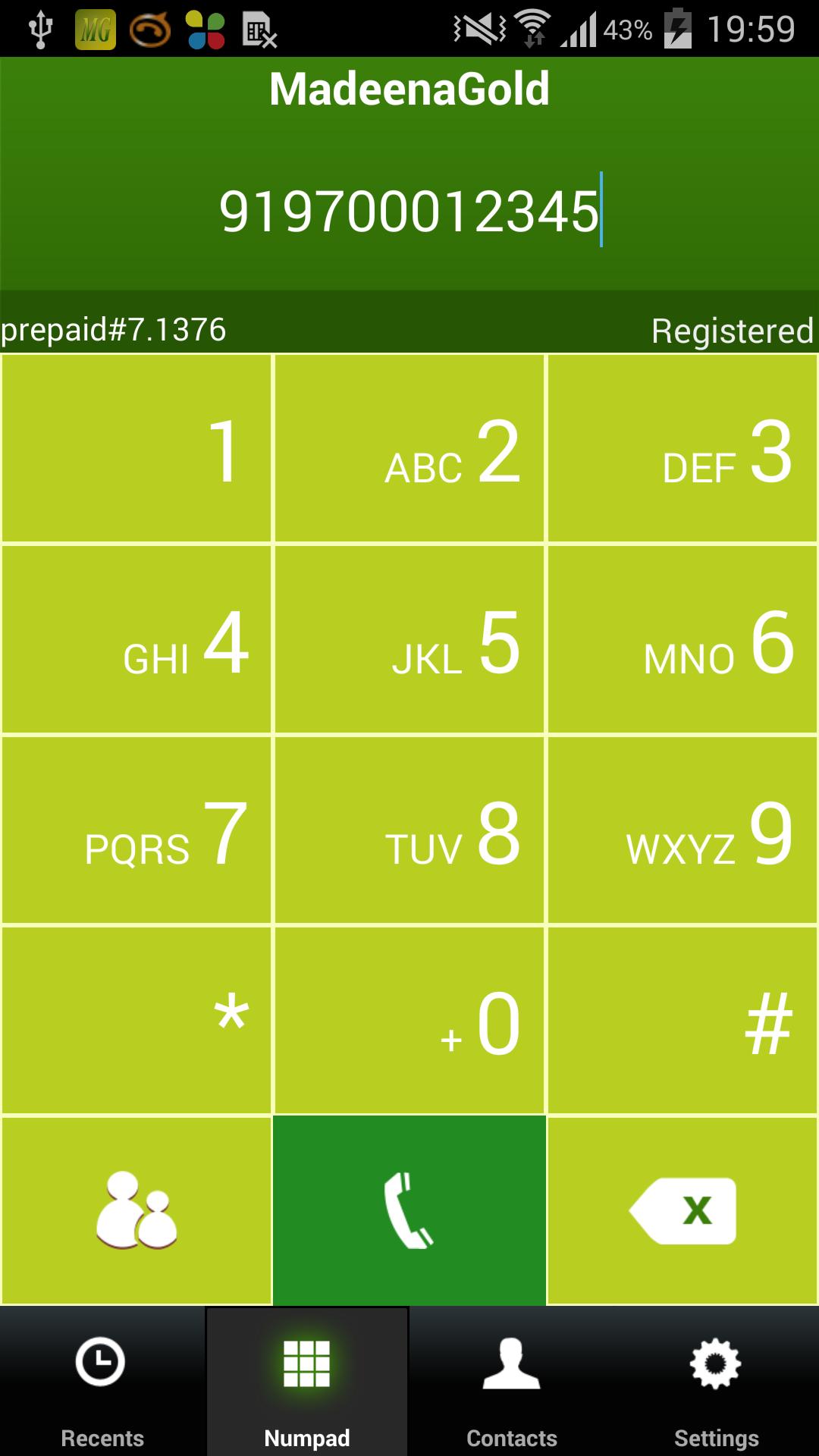Hit the 5 JKL key

tap(409, 640)
